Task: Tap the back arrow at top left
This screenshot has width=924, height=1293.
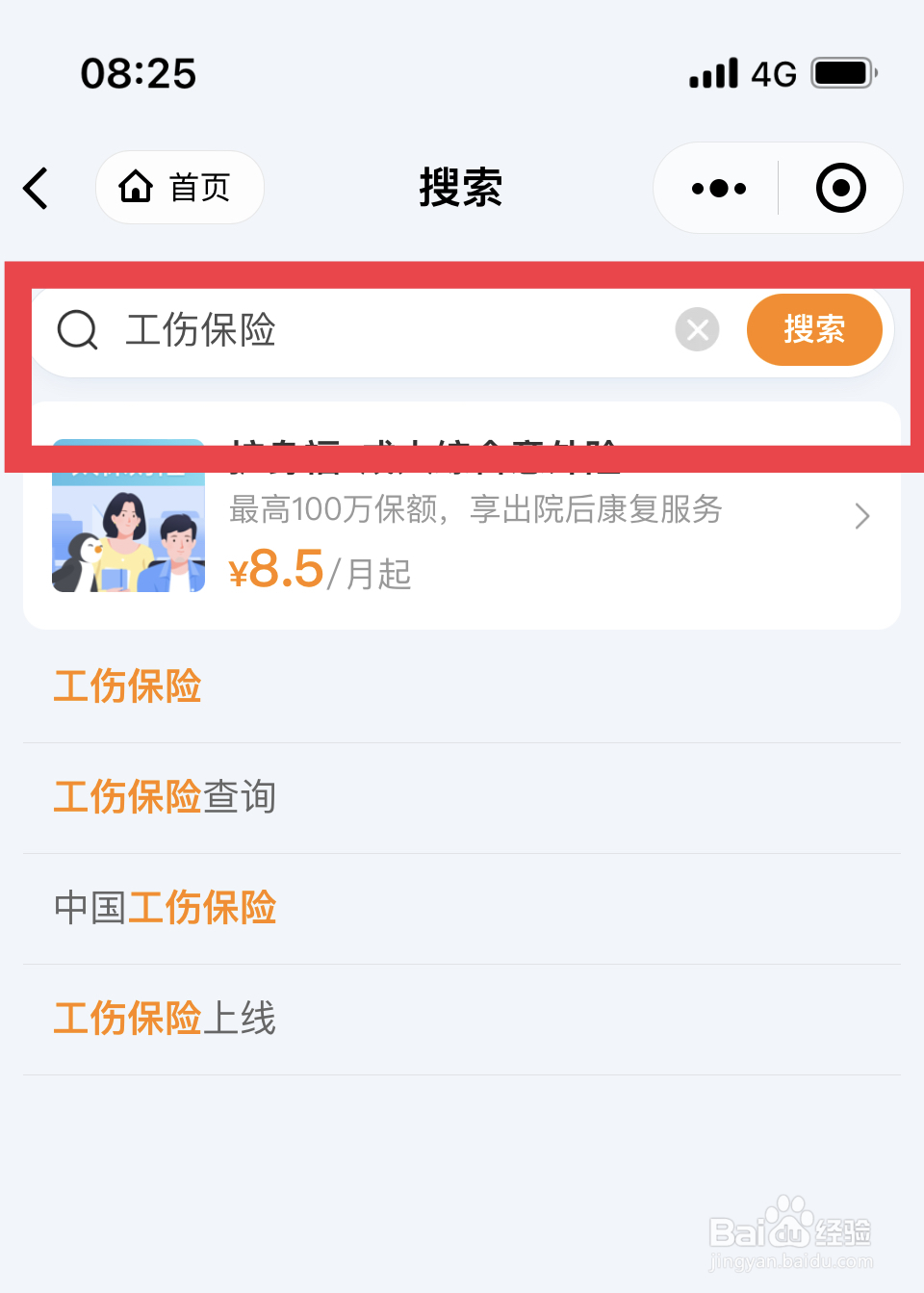Action: click(36, 189)
